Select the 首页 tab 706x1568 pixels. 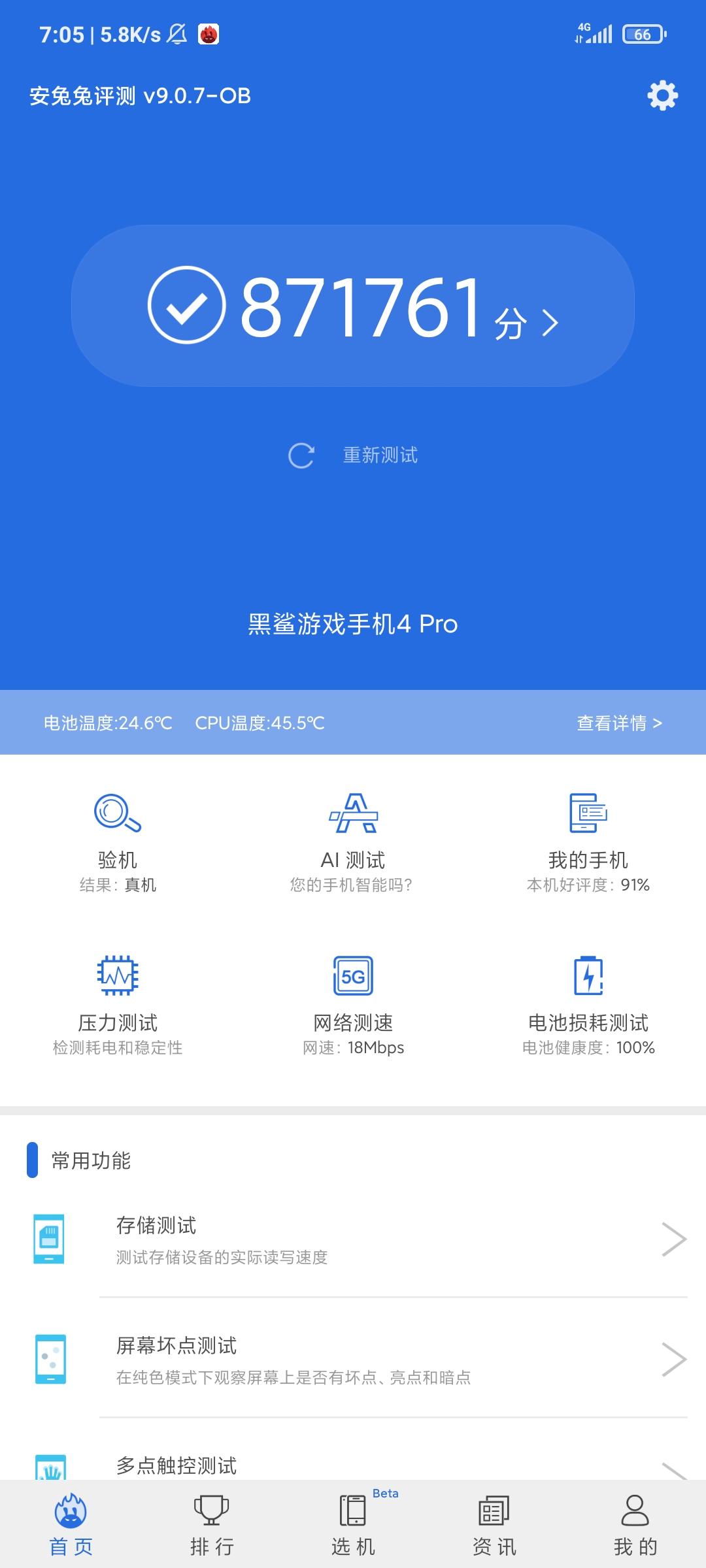pos(71,1525)
